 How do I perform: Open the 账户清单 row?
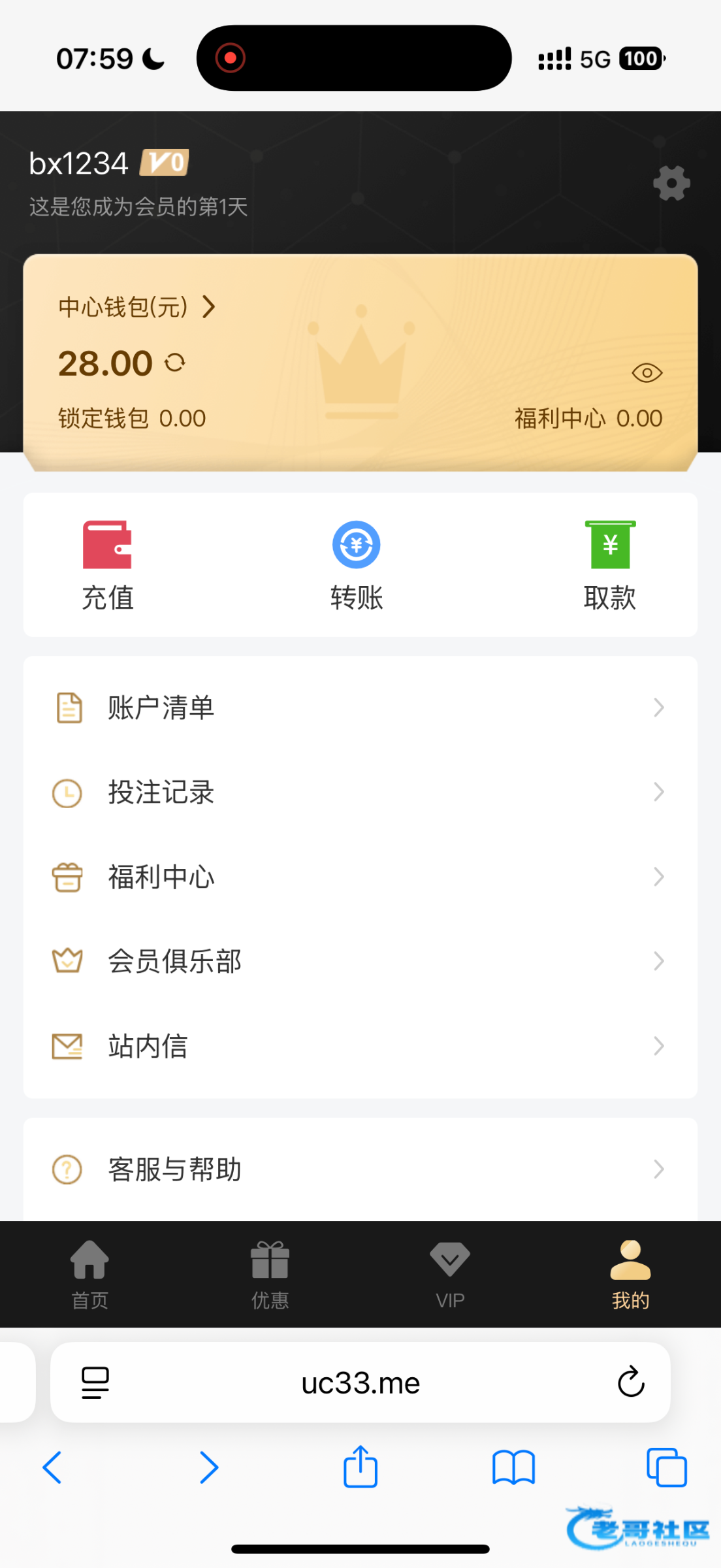point(359,708)
